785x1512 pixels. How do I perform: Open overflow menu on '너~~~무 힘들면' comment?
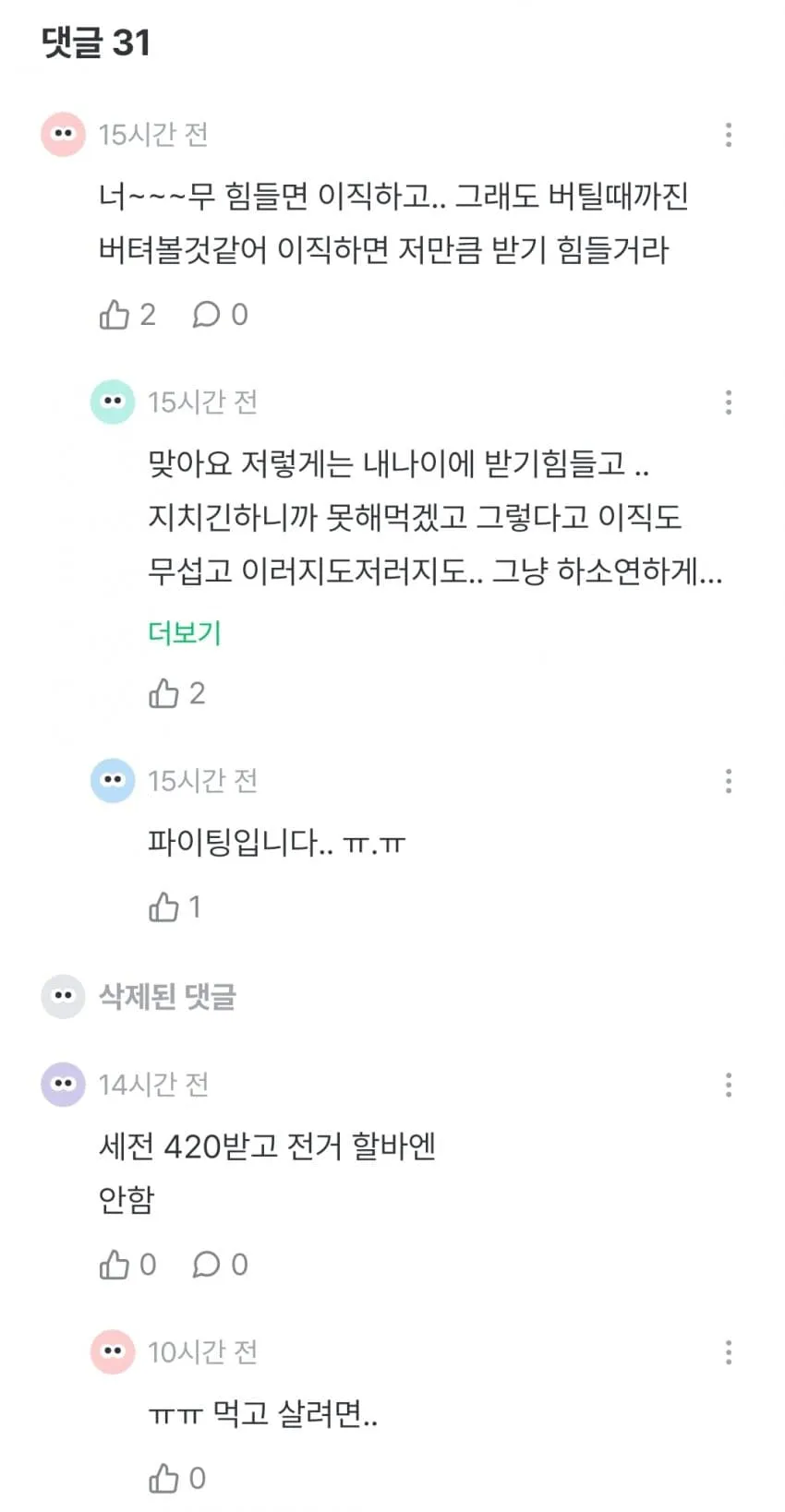(x=729, y=135)
